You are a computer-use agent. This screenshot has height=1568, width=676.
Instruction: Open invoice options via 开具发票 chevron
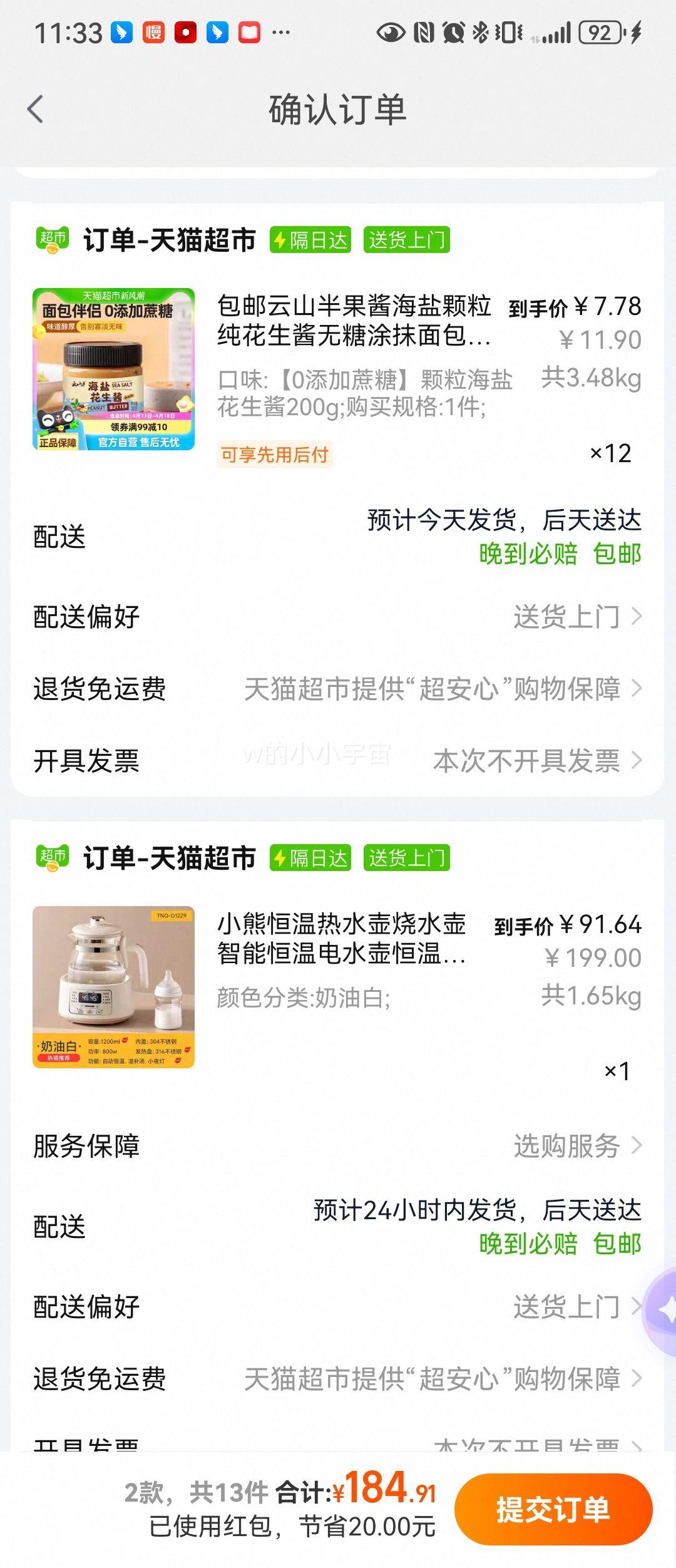(x=532, y=759)
